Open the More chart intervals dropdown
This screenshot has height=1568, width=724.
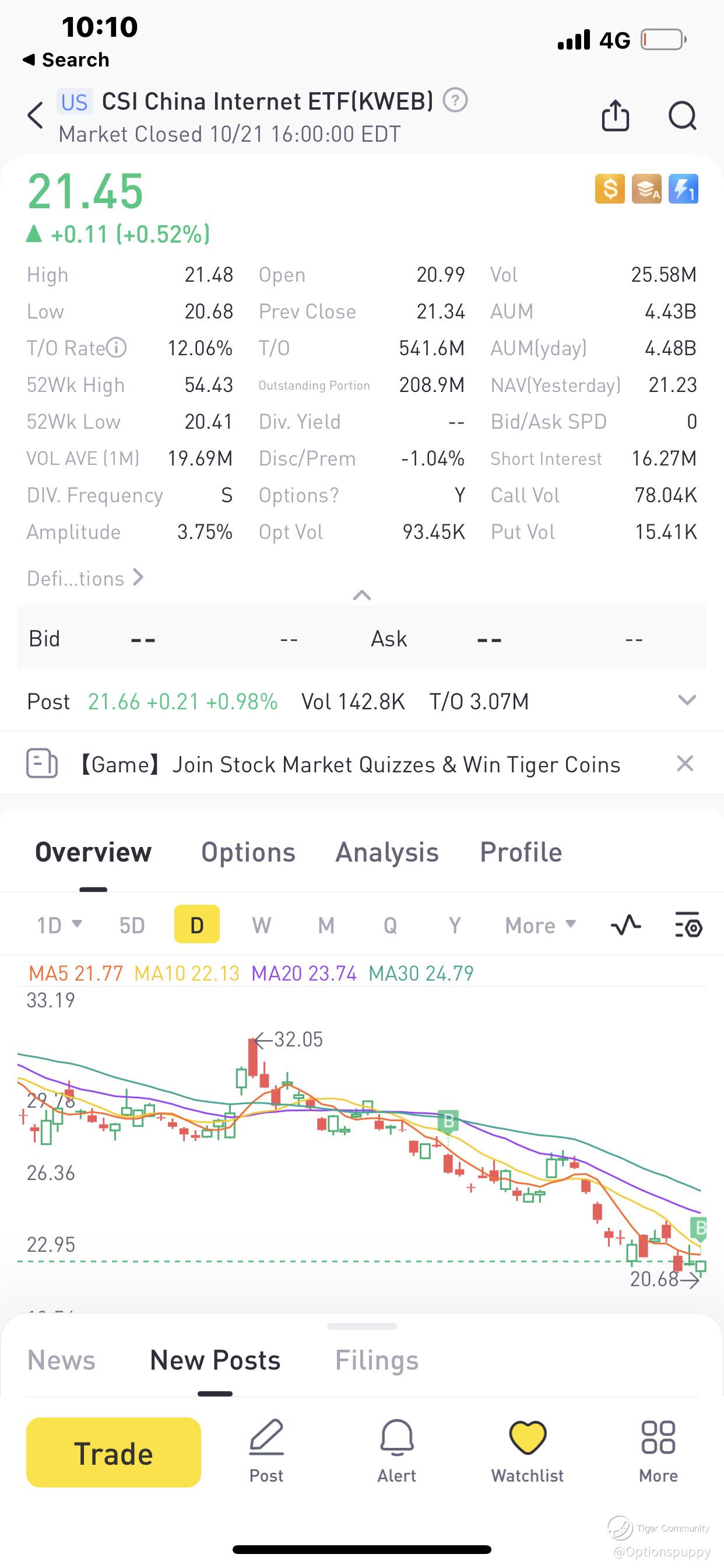(x=540, y=925)
